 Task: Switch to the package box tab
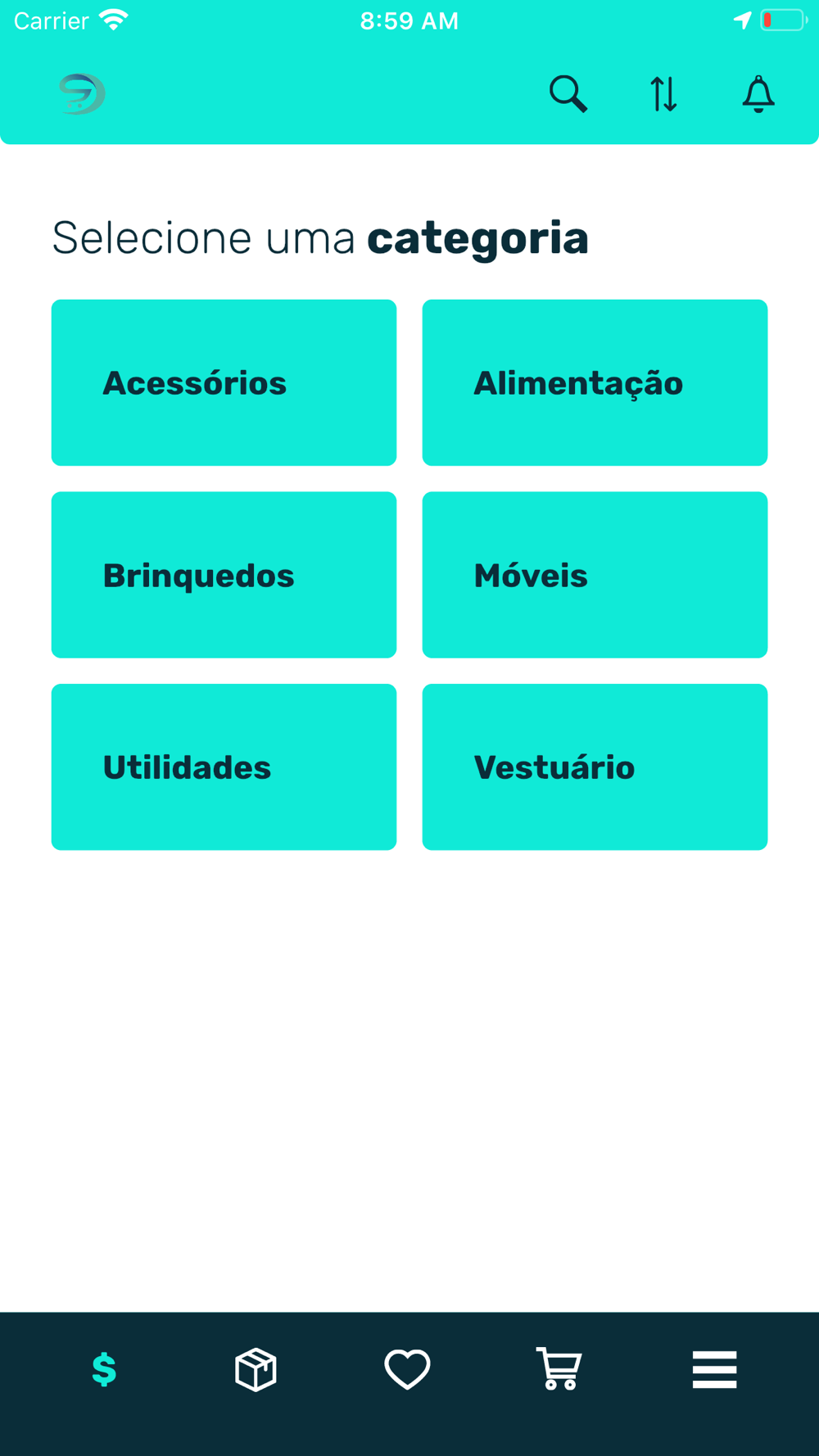(x=256, y=1369)
